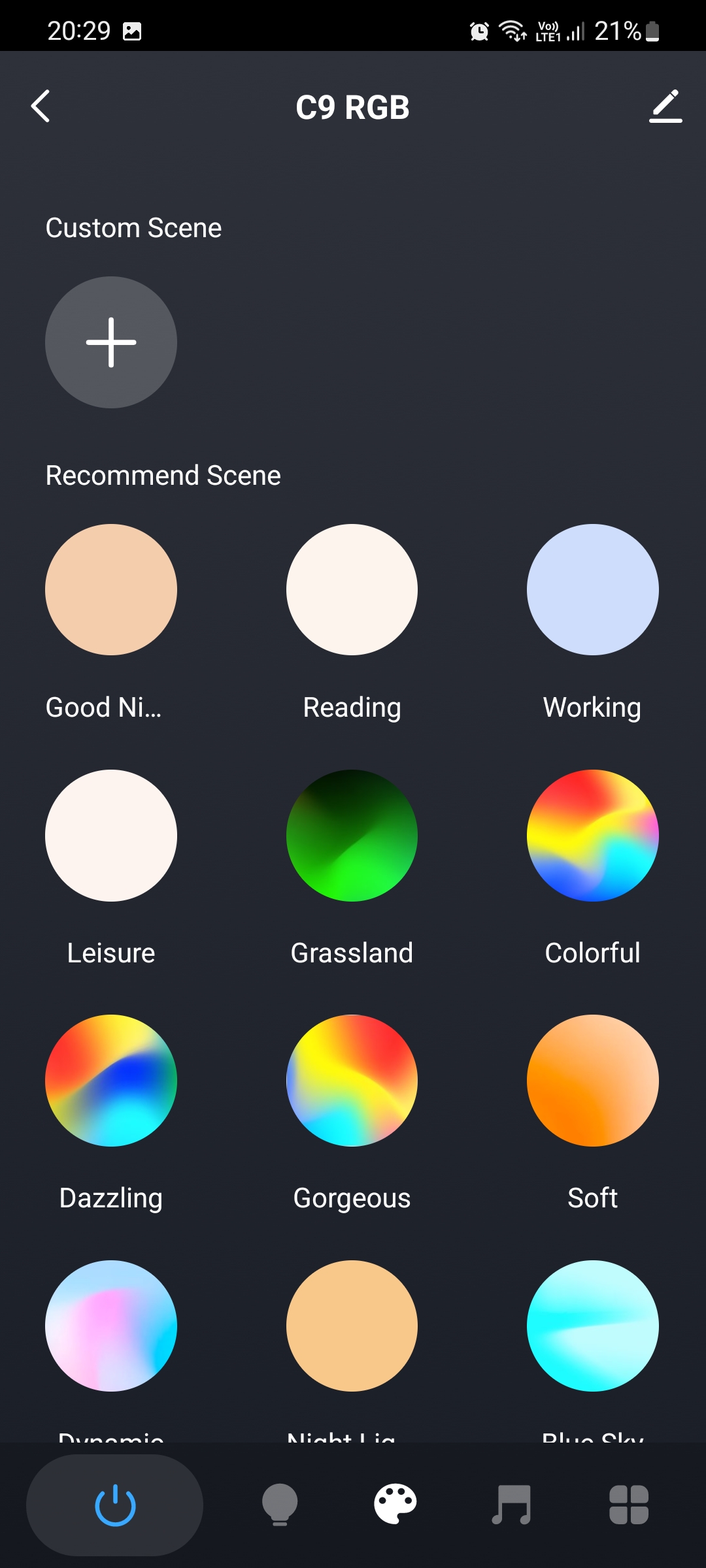Open the edit pencil icon
Image resolution: width=706 pixels, height=1568 pixels.
coord(665,106)
